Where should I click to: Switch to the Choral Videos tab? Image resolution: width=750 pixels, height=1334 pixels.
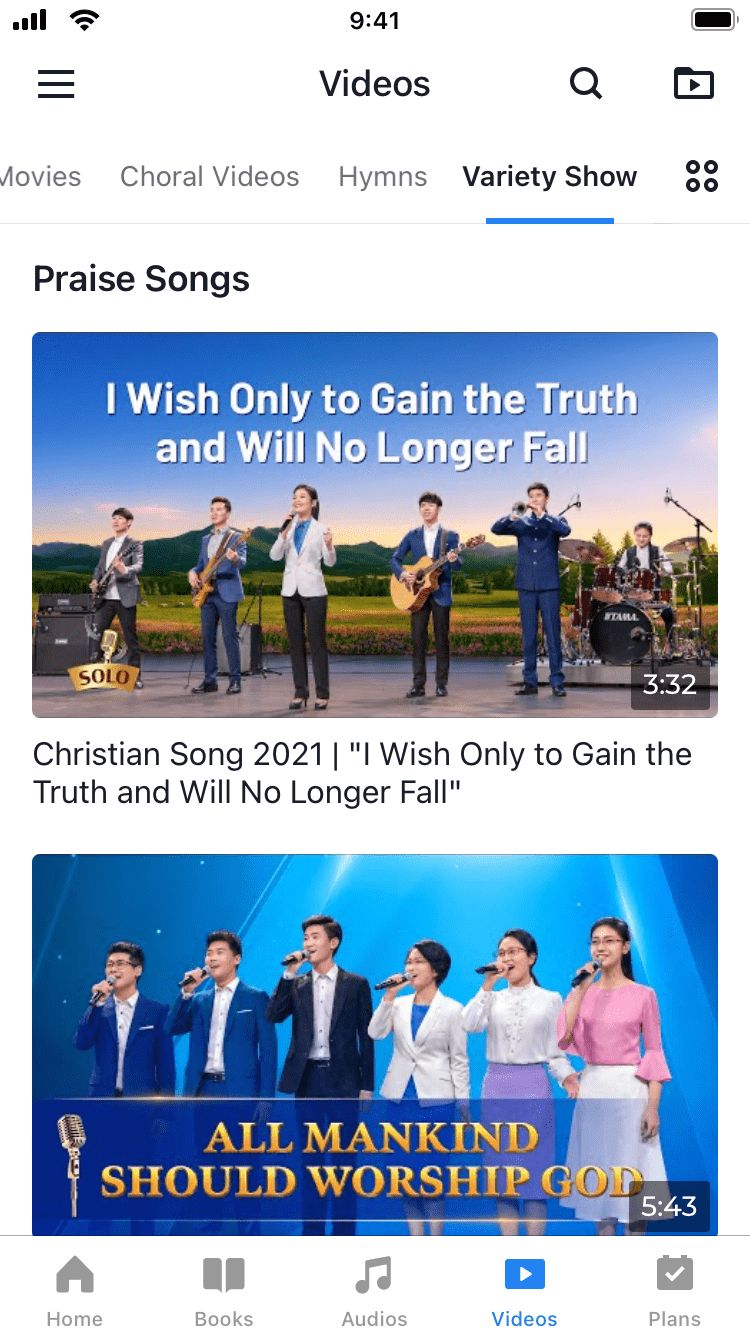[x=210, y=177]
